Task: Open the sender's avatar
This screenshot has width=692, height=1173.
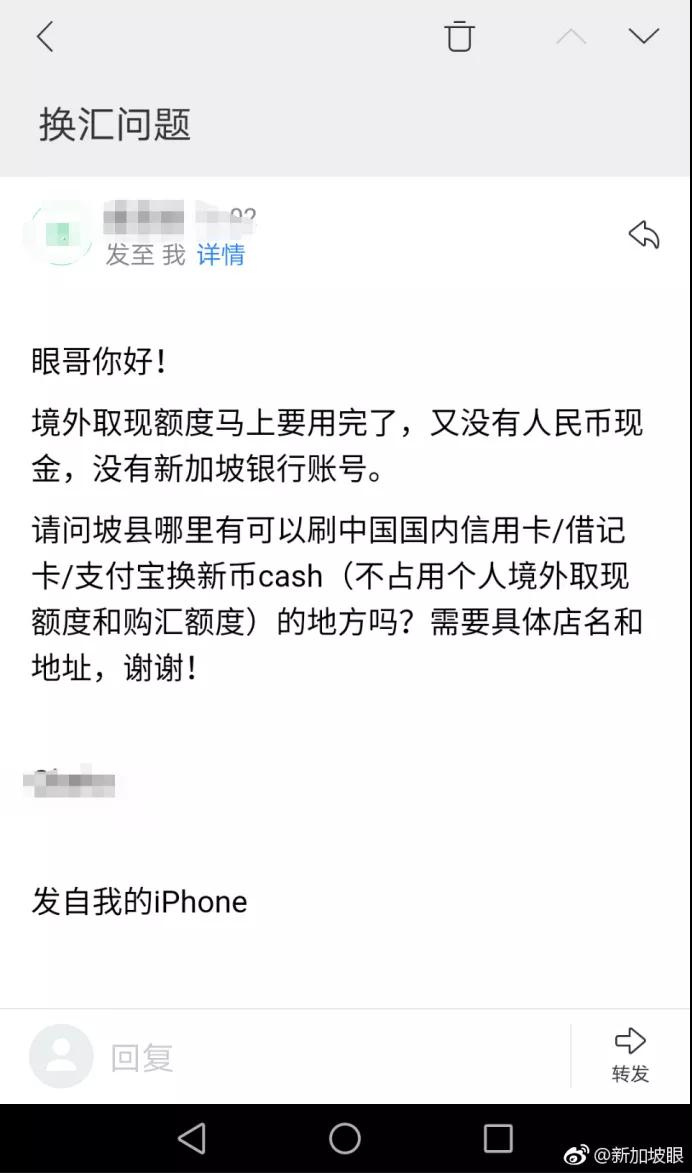Action: pyautogui.click(x=62, y=235)
